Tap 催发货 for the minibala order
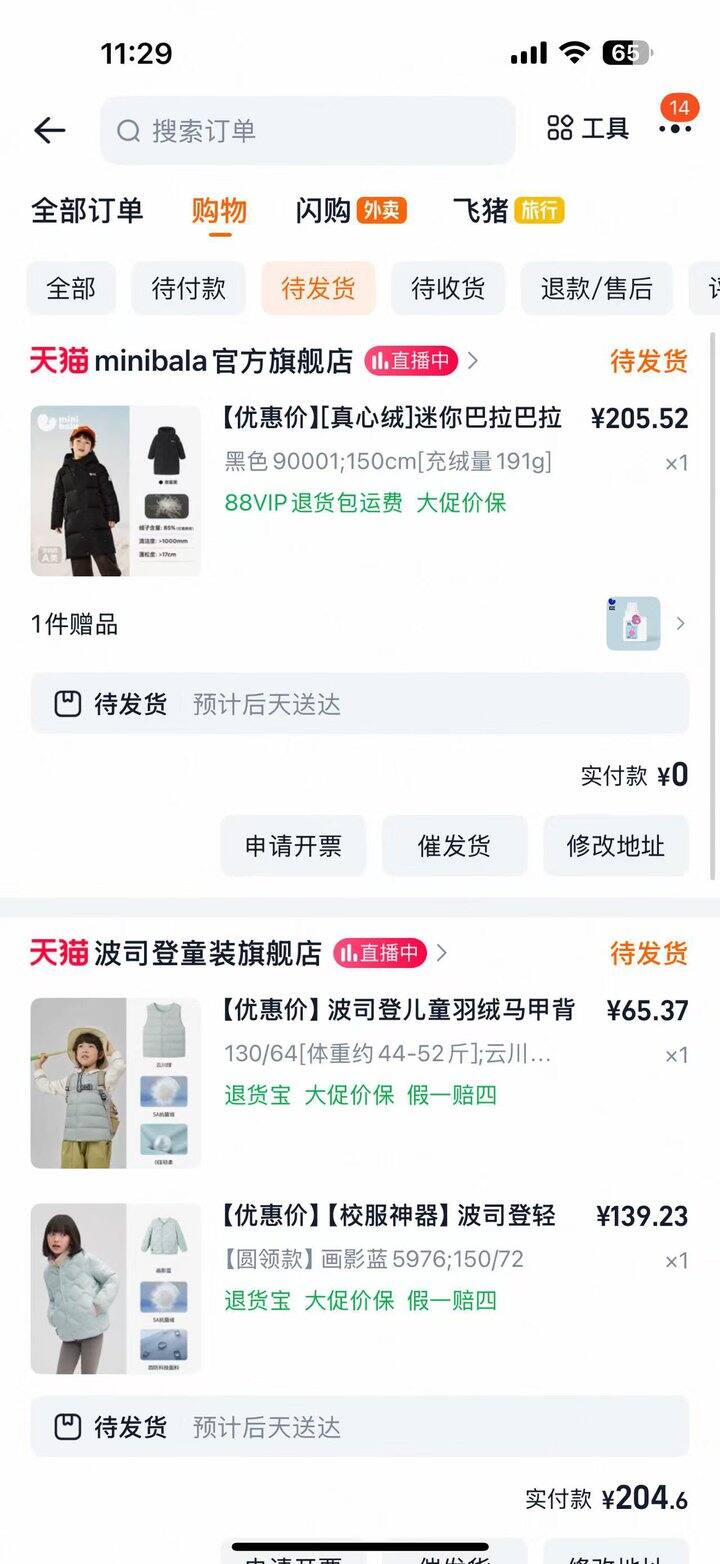The image size is (720, 1564). point(454,846)
